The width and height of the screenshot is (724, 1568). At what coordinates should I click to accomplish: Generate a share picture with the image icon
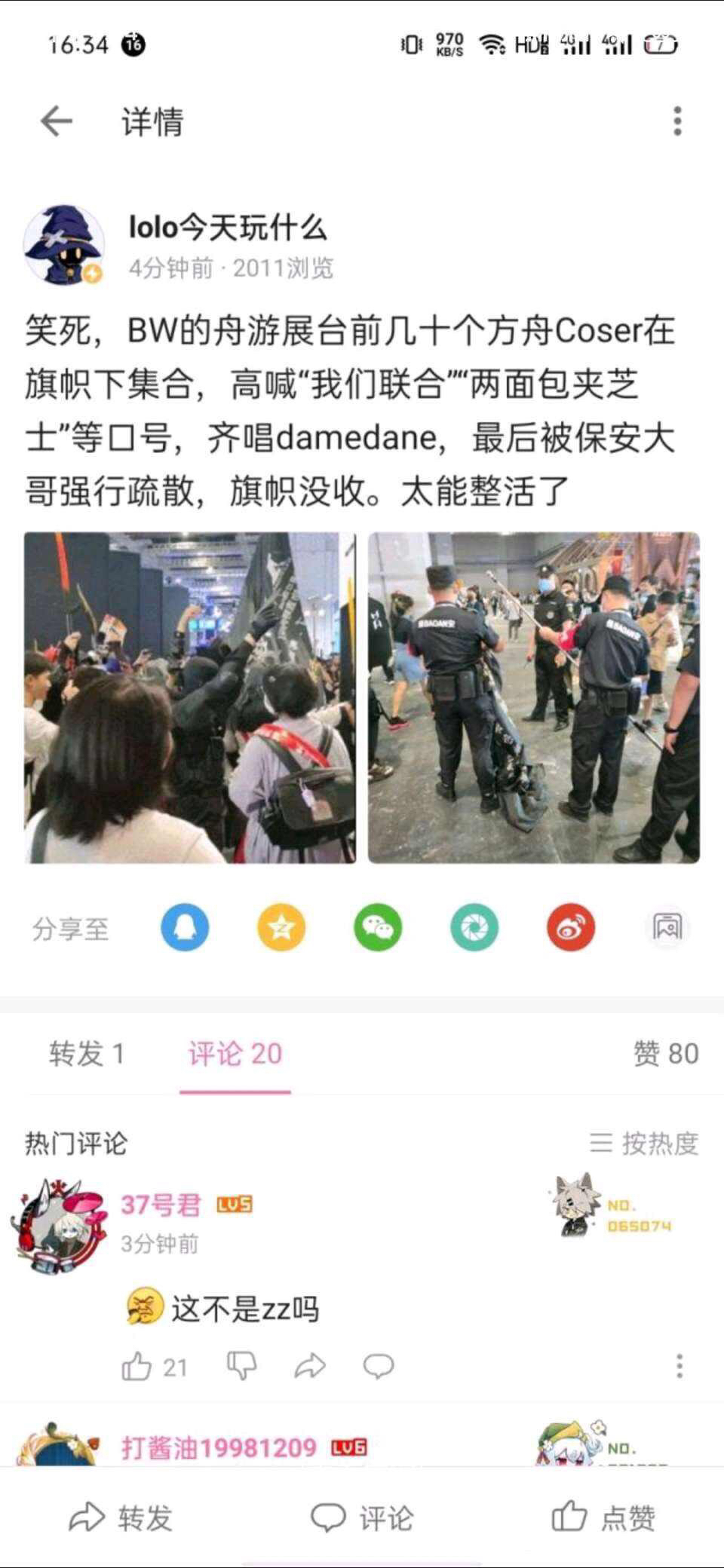667,926
